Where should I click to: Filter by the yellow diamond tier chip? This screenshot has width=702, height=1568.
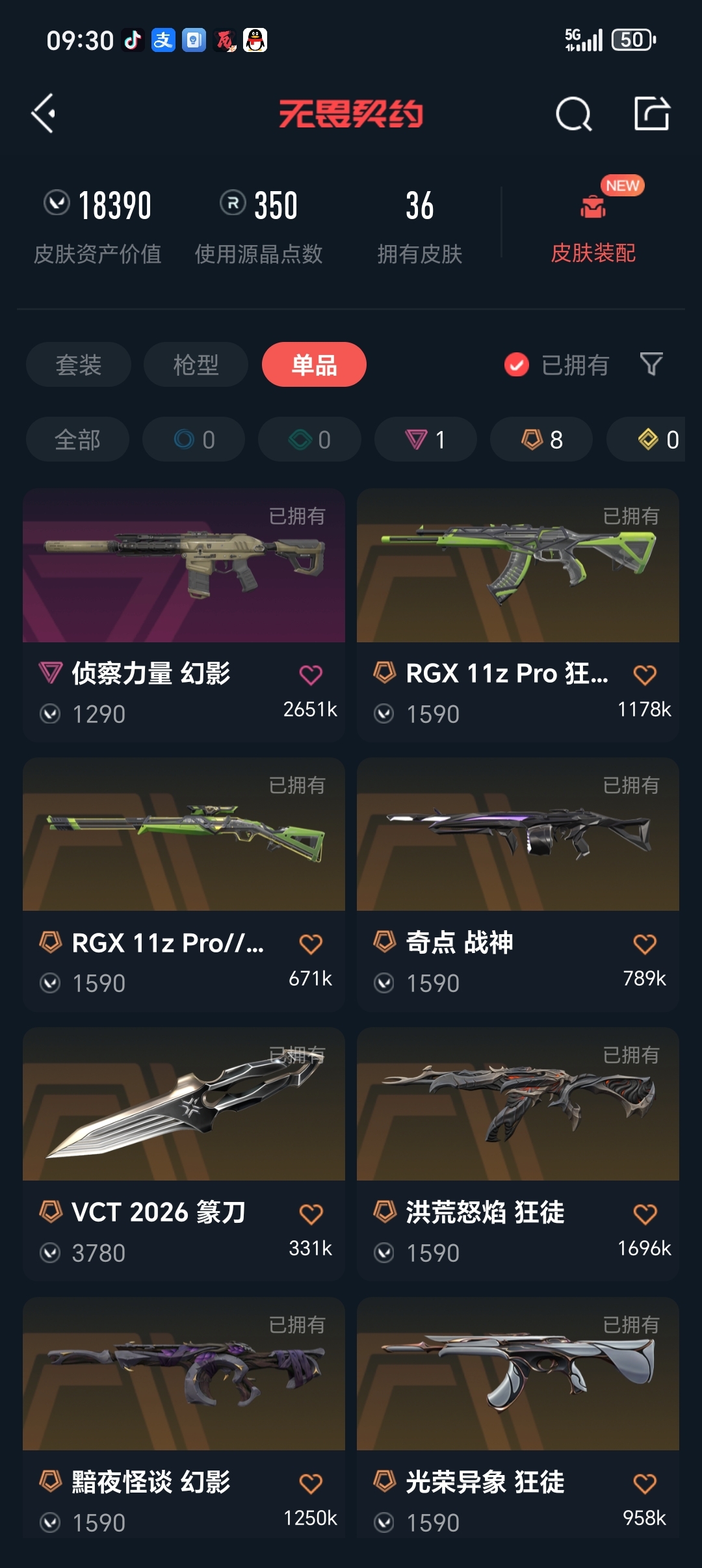[646, 439]
